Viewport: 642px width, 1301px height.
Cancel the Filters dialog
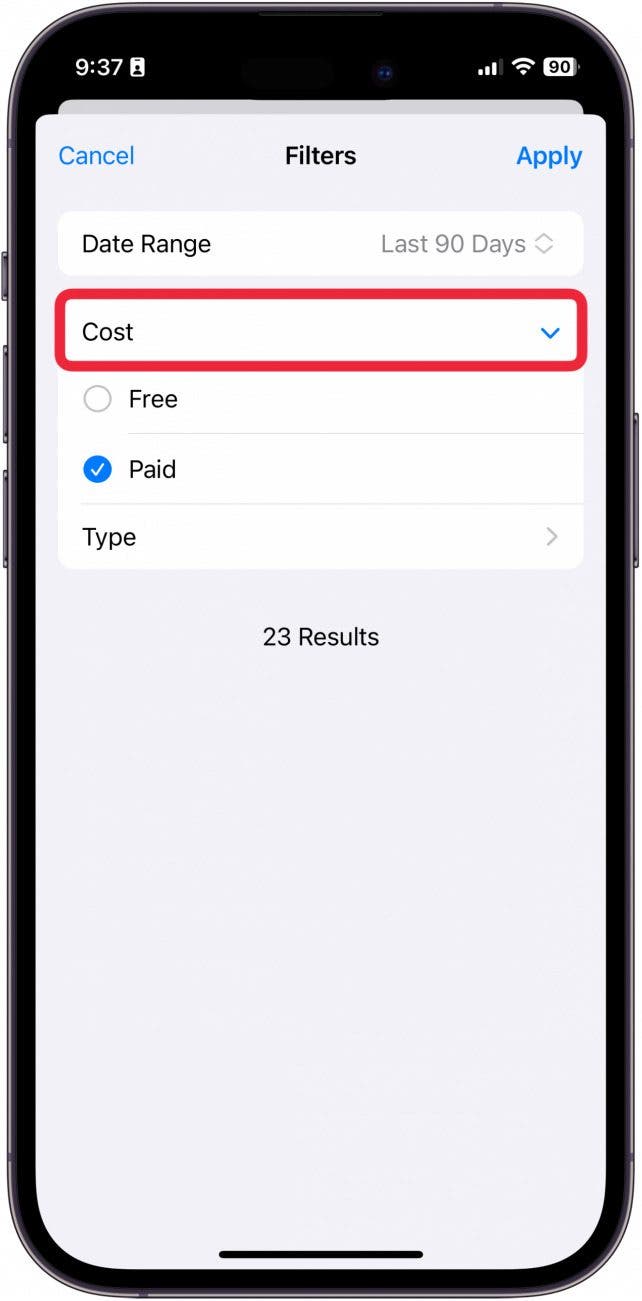pyautogui.click(x=96, y=156)
